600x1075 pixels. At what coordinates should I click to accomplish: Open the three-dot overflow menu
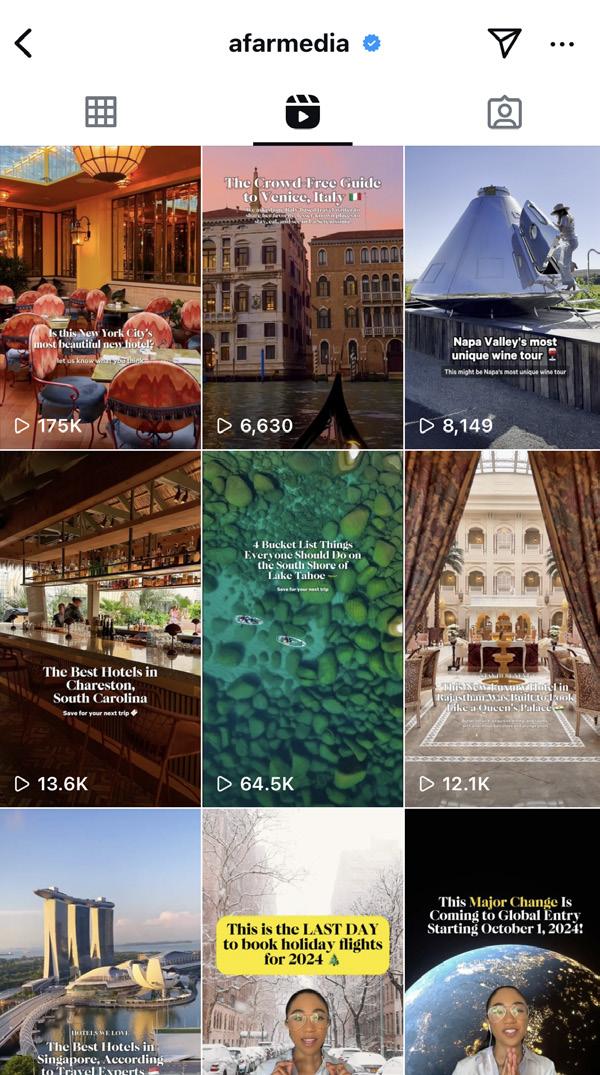coord(562,44)
